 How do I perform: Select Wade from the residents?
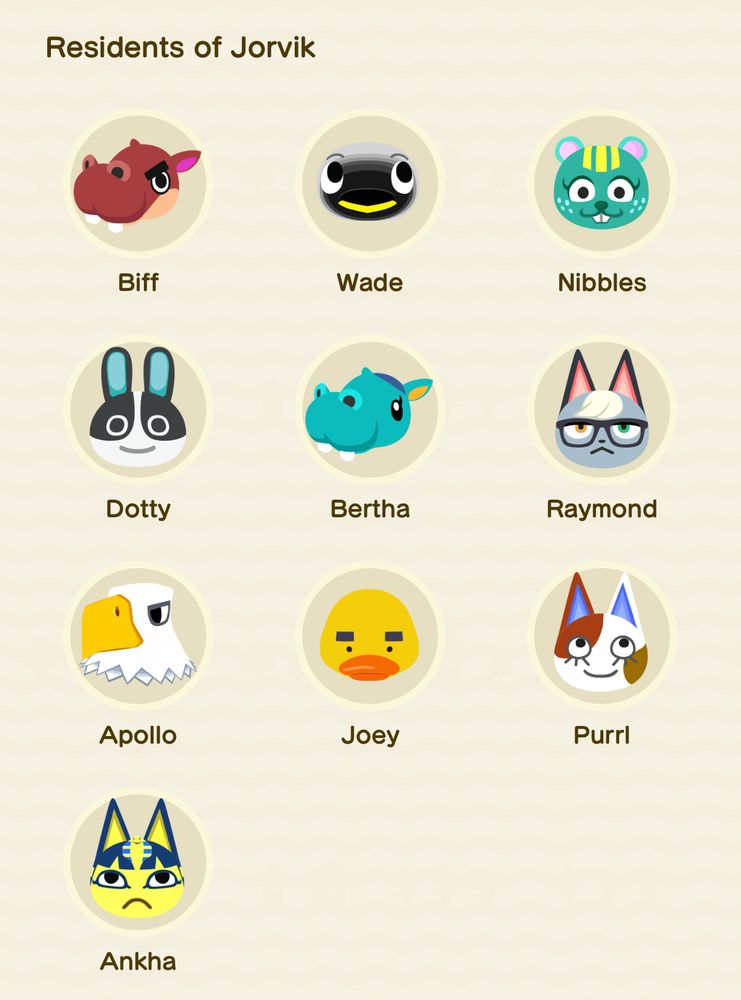(x=370, y=184)
